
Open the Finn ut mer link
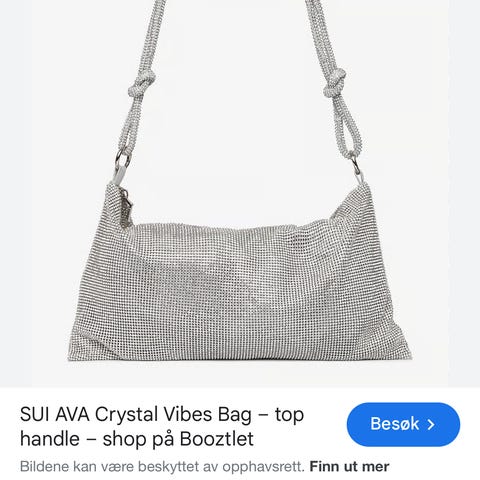point(349,467)
